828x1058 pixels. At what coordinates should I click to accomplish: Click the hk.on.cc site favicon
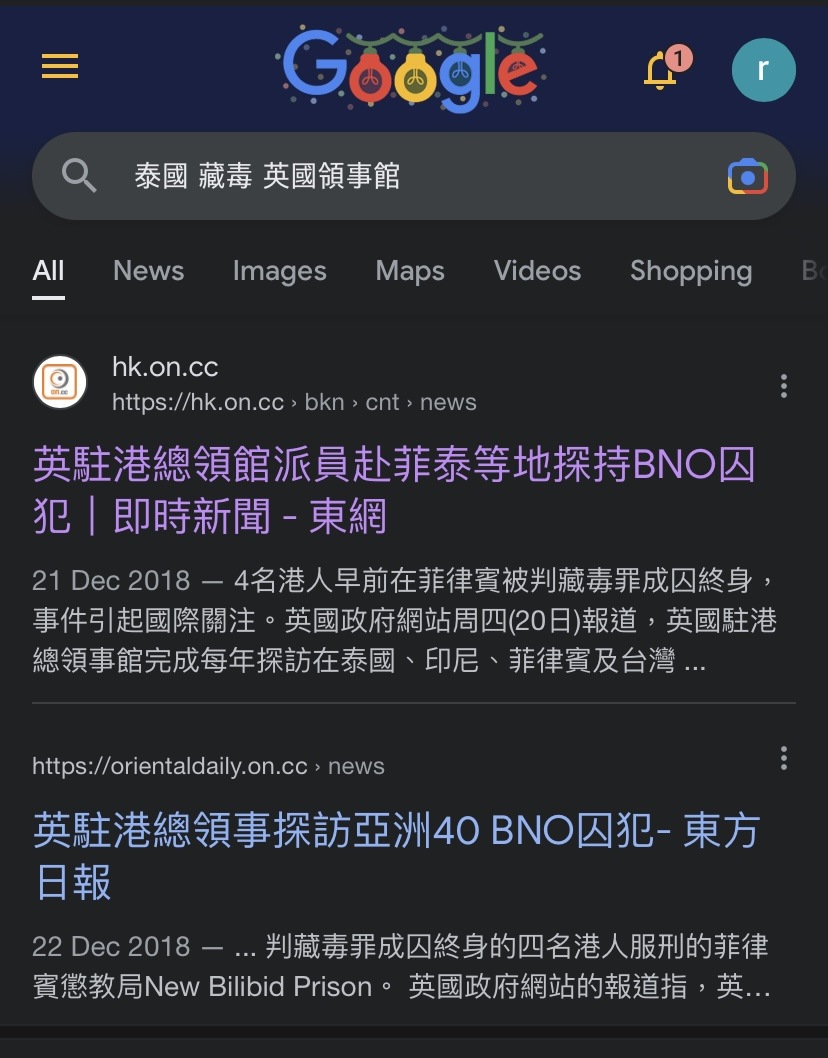[61, 382]
